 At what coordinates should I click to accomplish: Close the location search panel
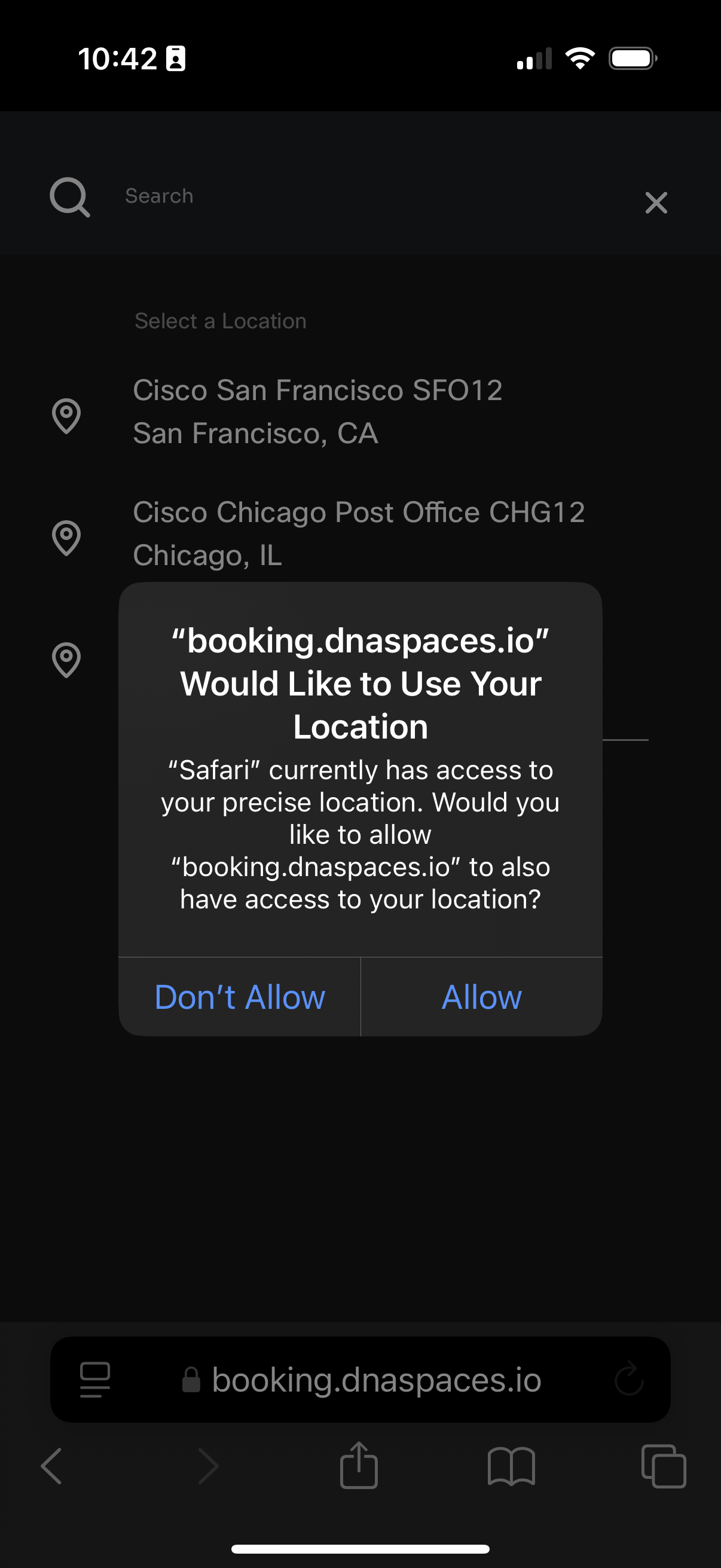click(x=656, y=203)
